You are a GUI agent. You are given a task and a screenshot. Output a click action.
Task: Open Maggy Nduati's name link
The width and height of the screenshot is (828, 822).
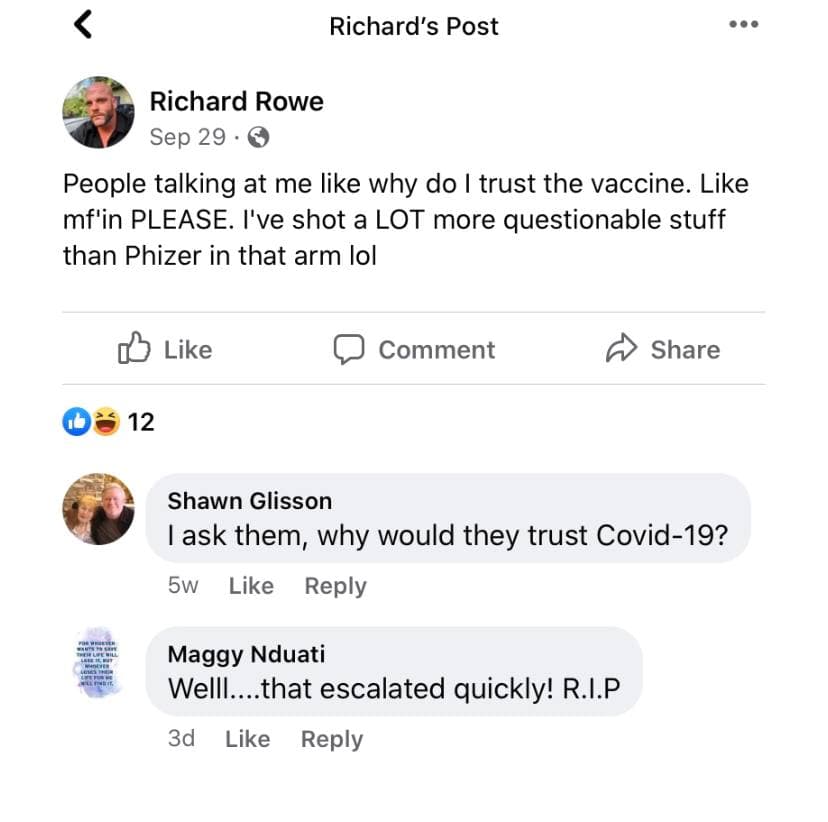click(x=246, y=654)
